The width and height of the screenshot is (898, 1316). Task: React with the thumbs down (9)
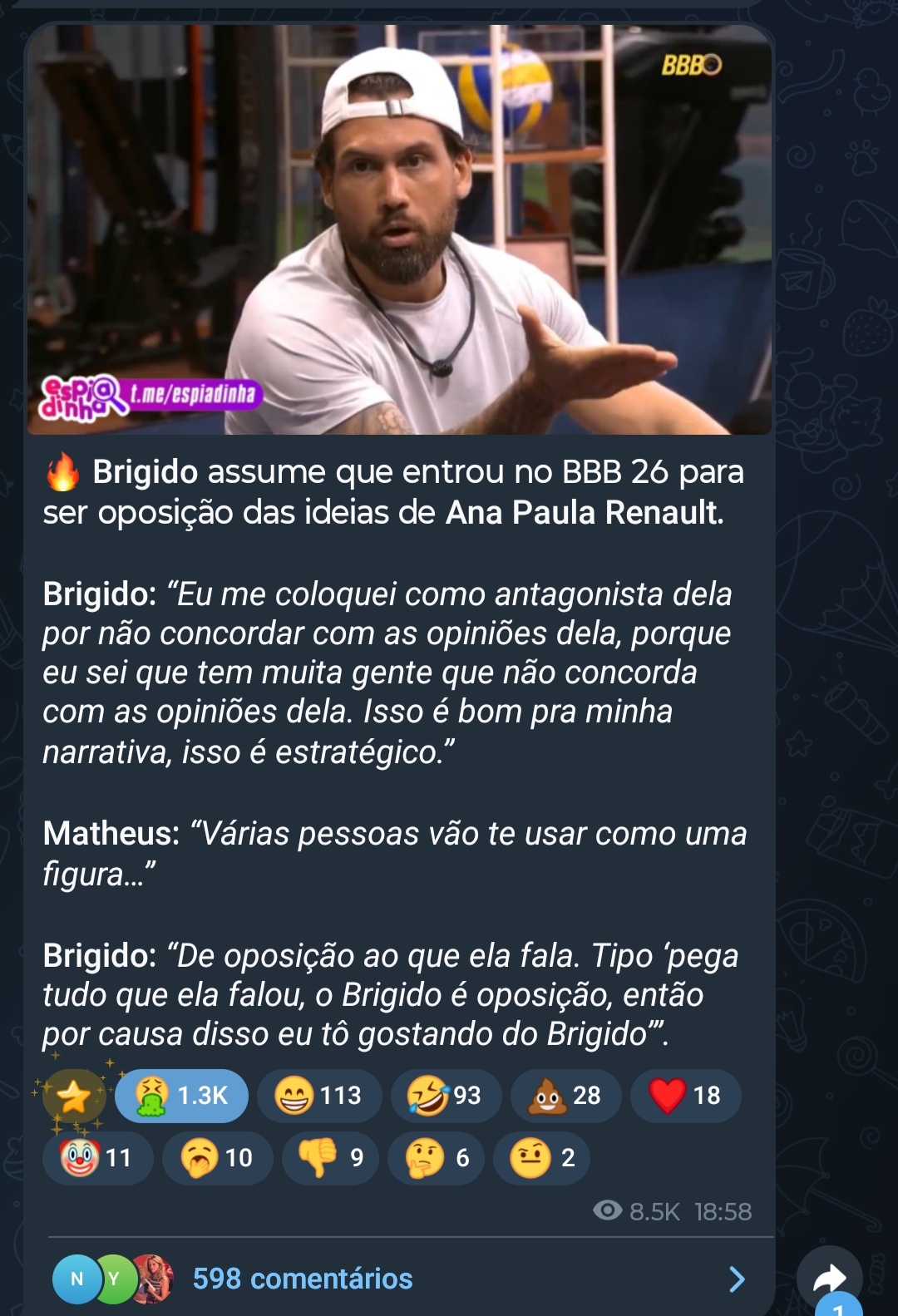336,1157
